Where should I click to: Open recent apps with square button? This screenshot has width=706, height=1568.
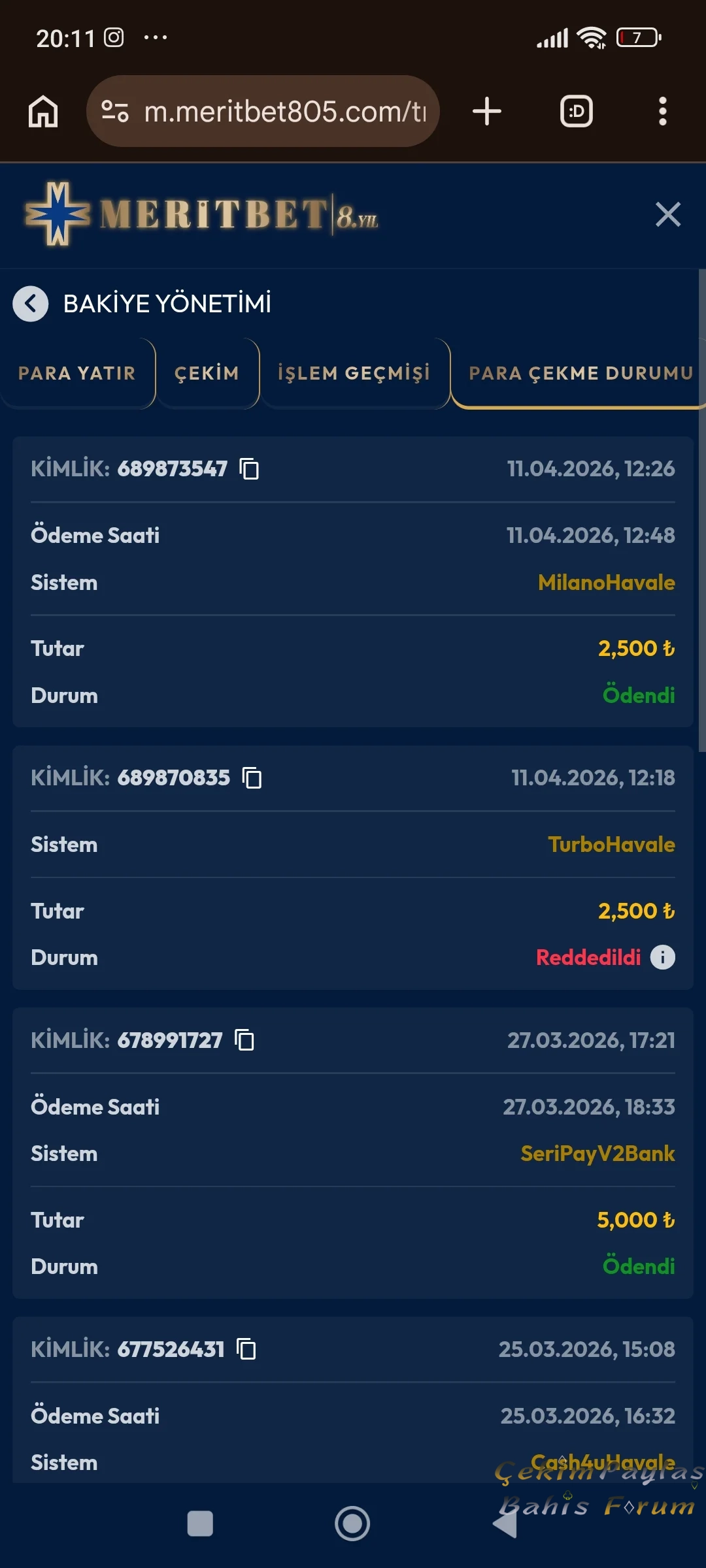[x=200, y=1524]
